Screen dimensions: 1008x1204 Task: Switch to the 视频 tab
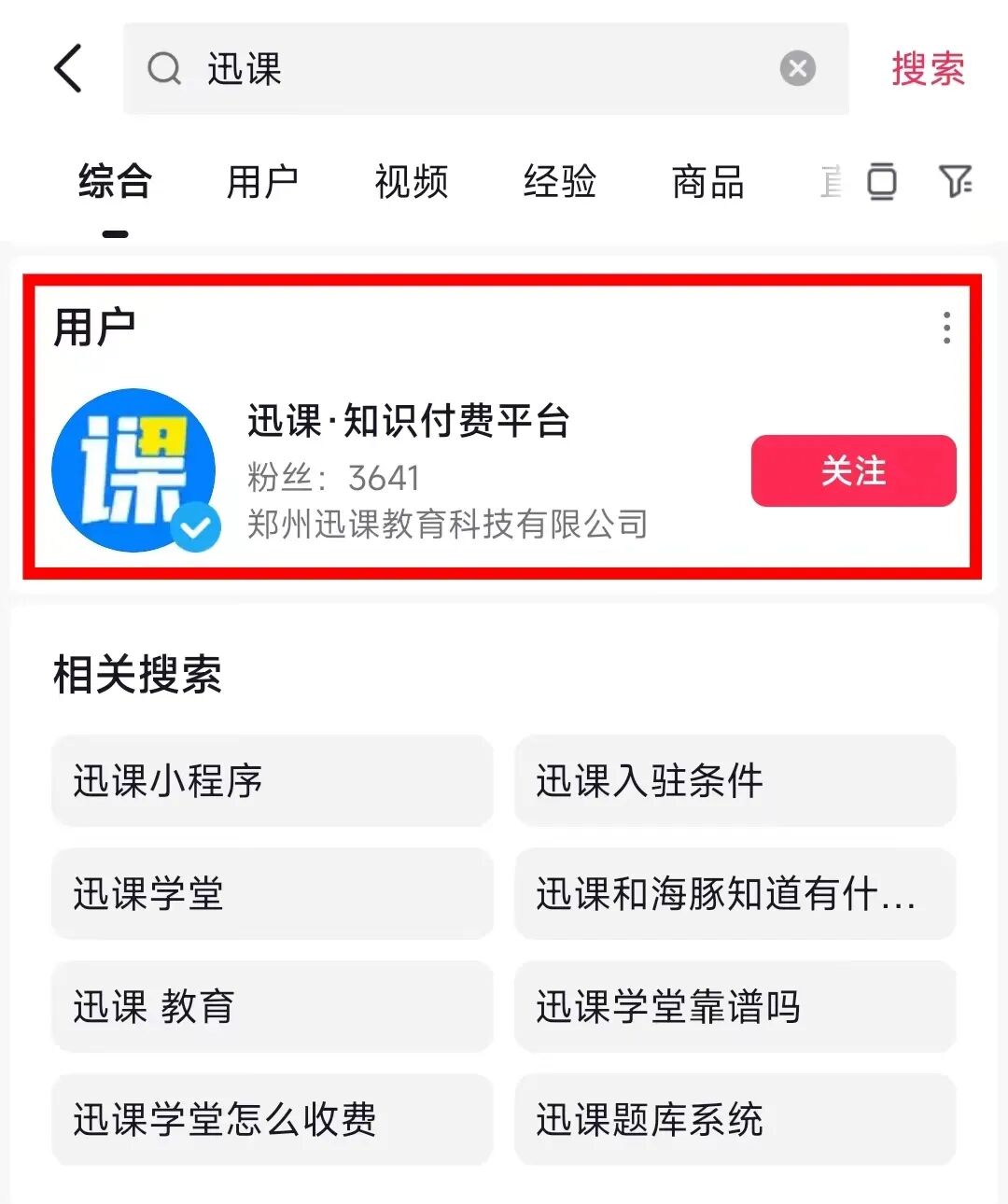click(411, 183)
